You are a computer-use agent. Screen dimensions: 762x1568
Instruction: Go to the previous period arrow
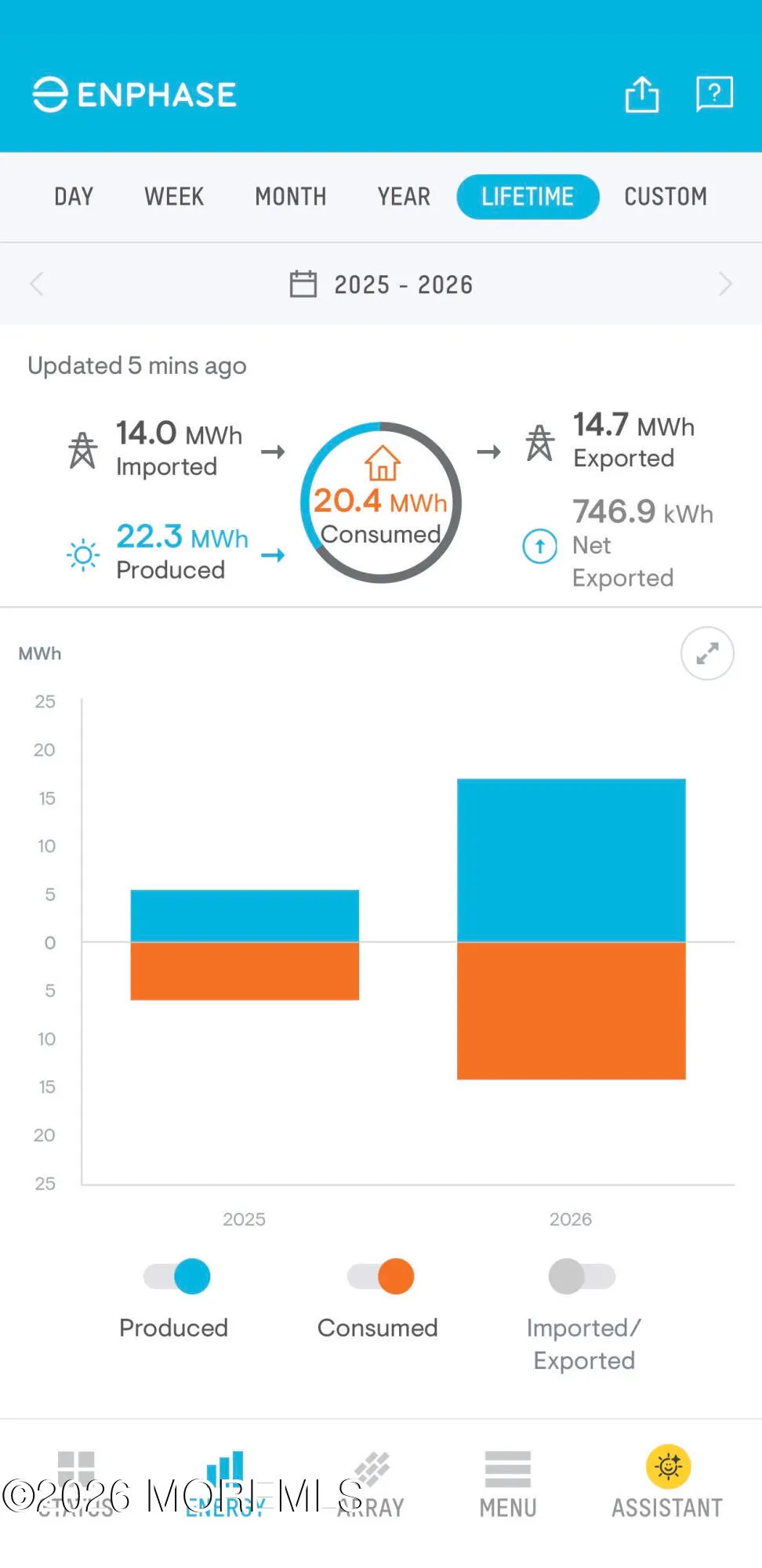point(37,284)
